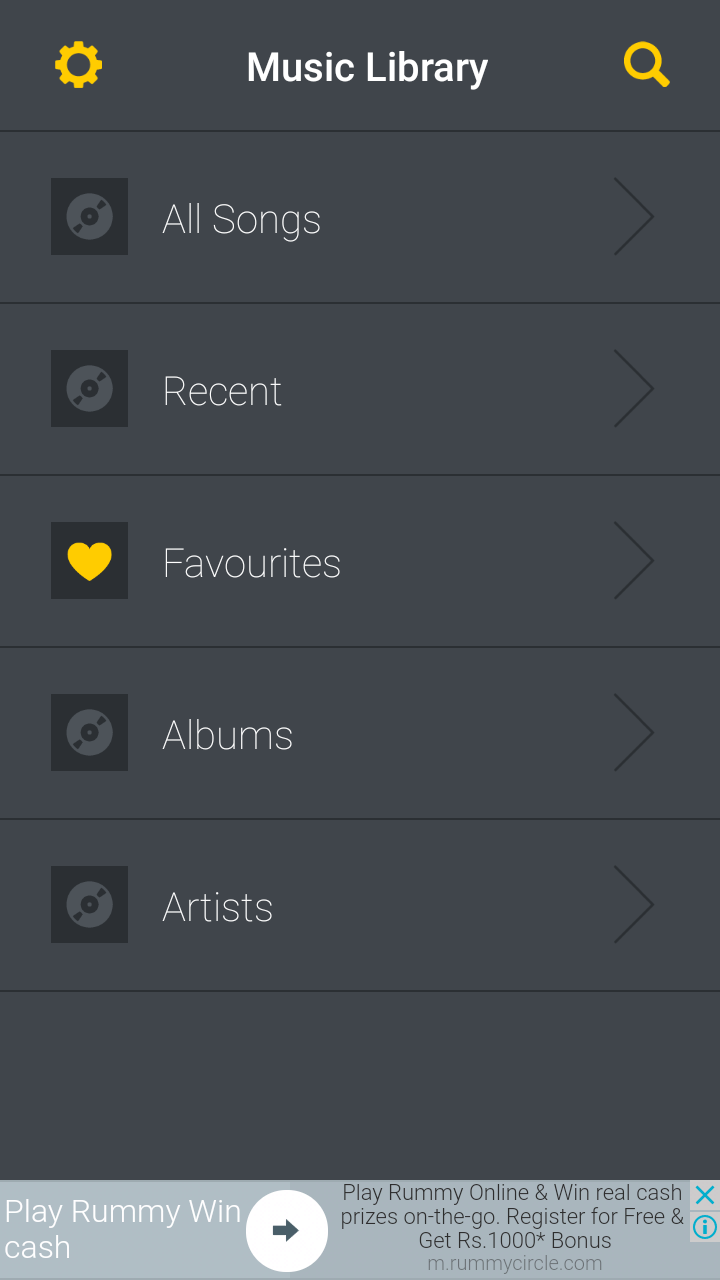The height and width of the screenshot is (1280, 720).
Task: Click the Albums vinyl record icon
Action: point(89,732)
